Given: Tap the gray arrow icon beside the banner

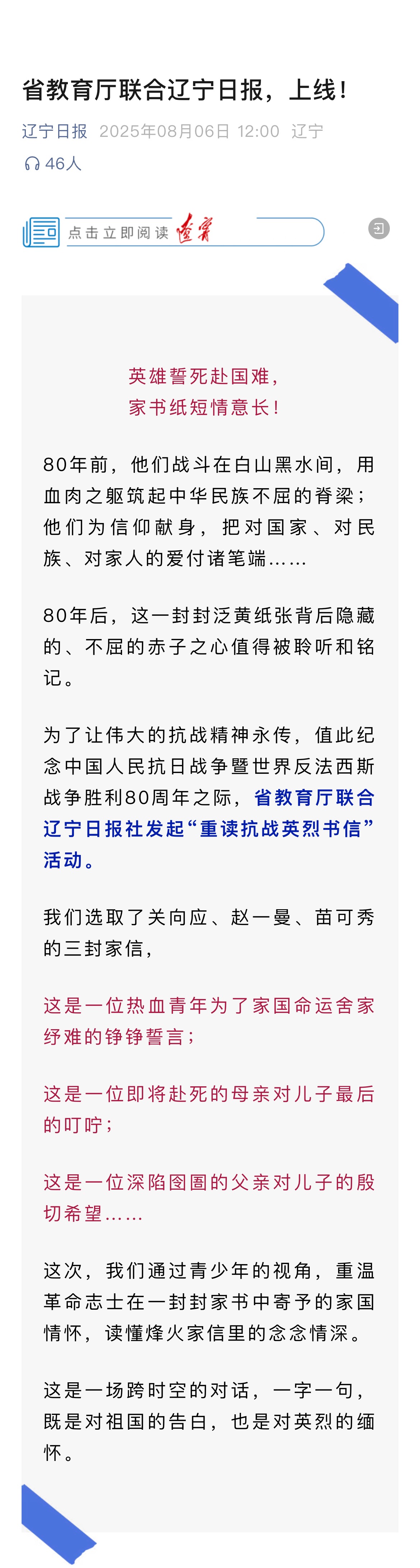Looking at the screenshot, I should [x=379, y=229].
